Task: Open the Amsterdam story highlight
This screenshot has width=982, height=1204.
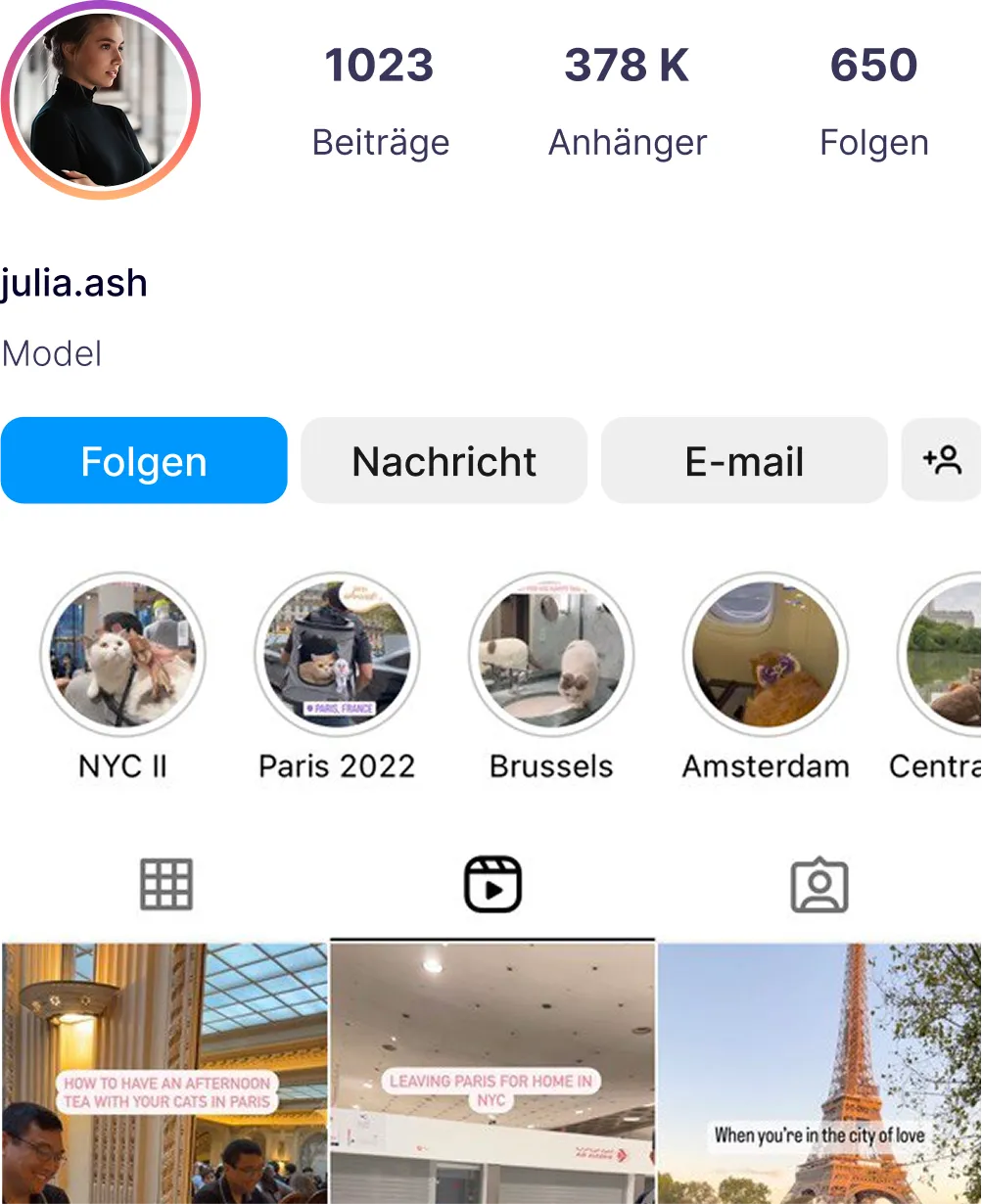Action: click(x=765, y=654)
